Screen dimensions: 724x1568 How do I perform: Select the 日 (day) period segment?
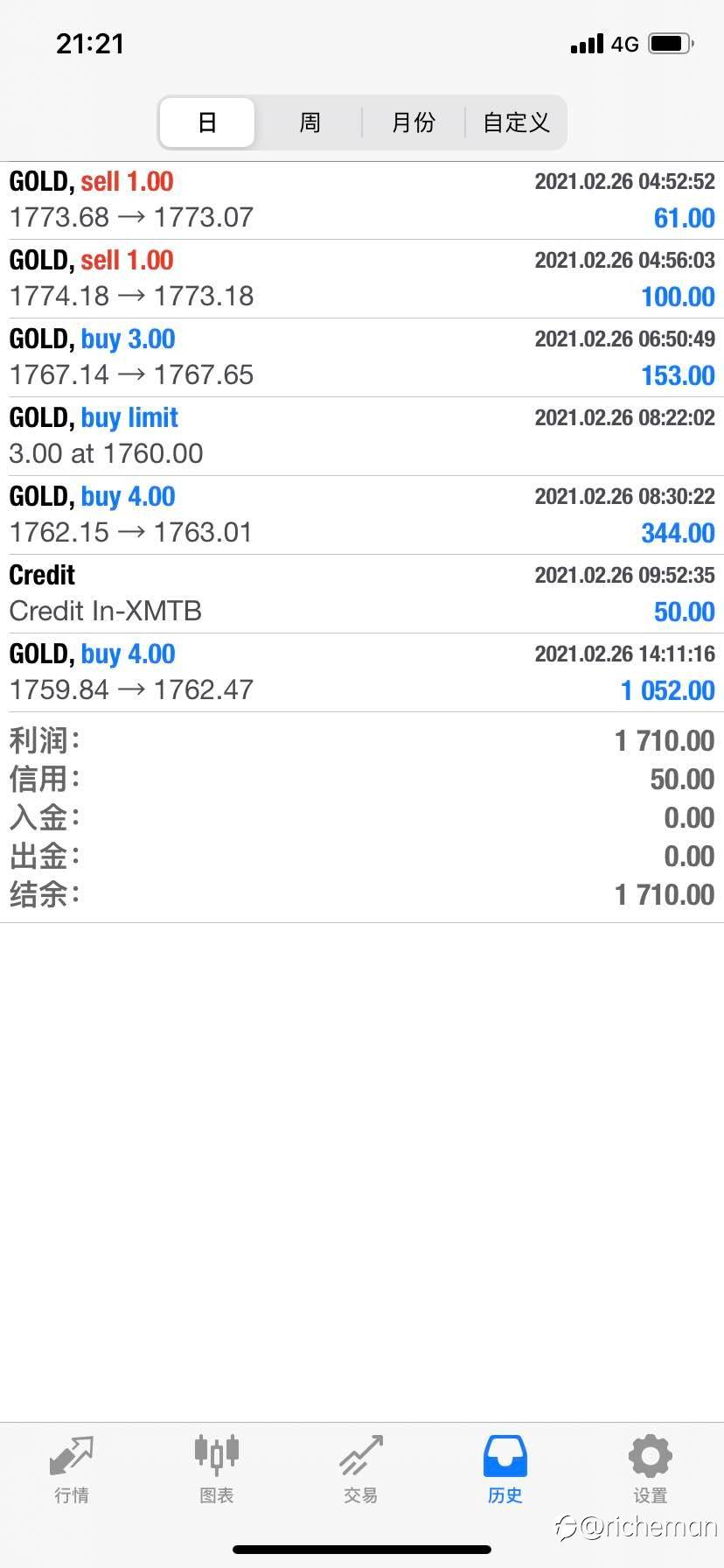[207, 122]
